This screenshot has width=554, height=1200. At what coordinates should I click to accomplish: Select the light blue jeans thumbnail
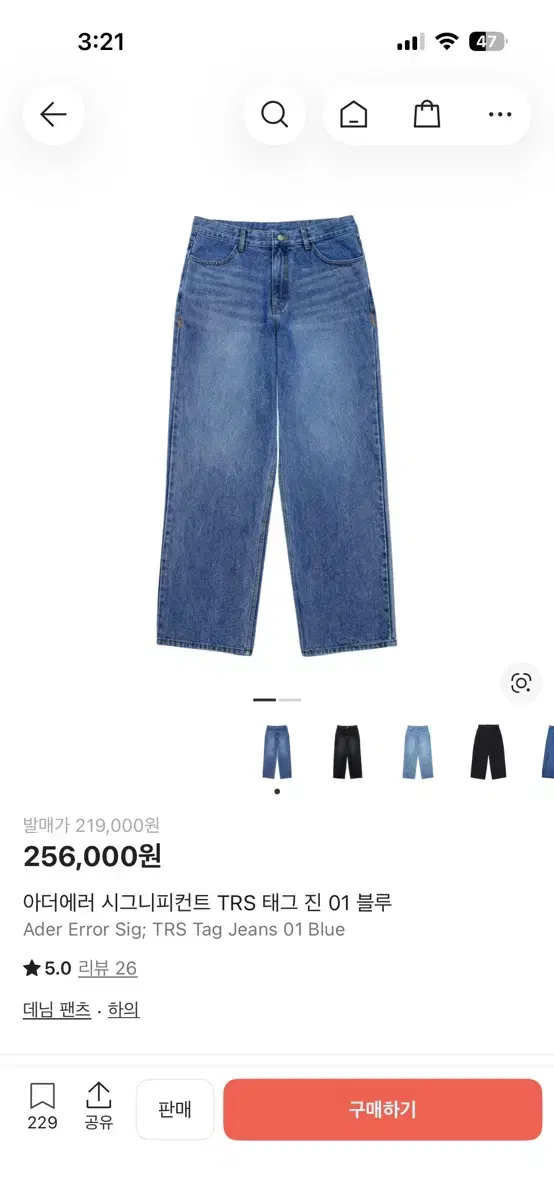[x=418, y=752]
